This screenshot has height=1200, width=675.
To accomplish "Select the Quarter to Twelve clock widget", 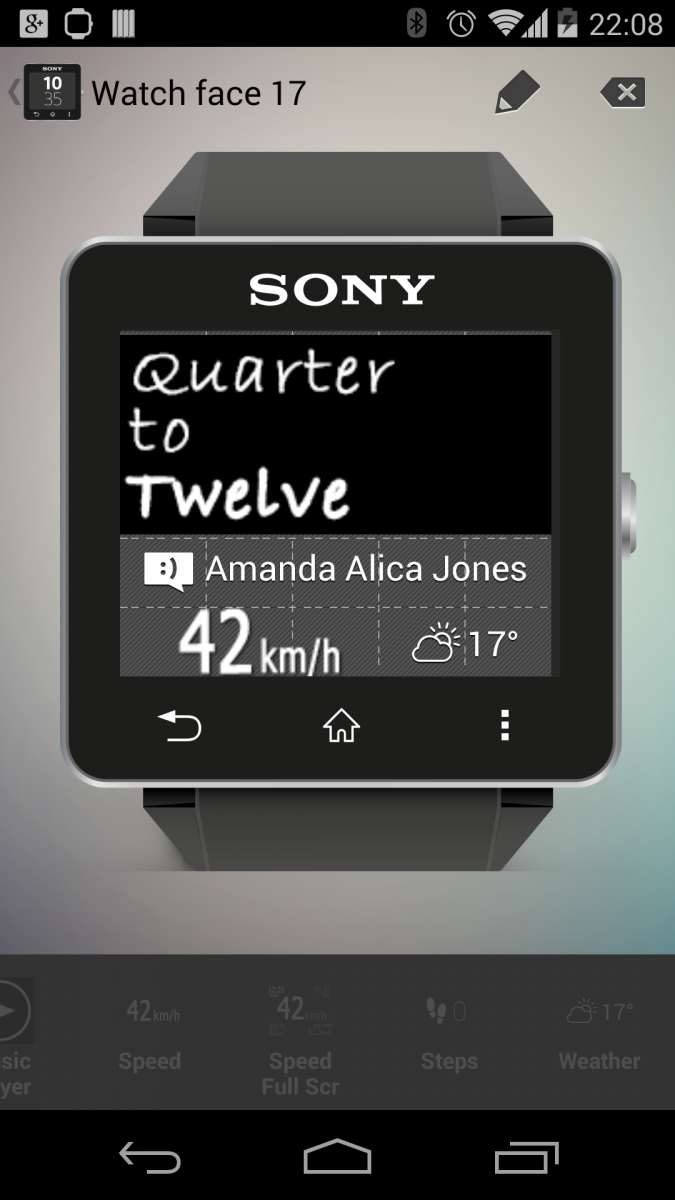I will pyautogui.click(x=335, y=434).
